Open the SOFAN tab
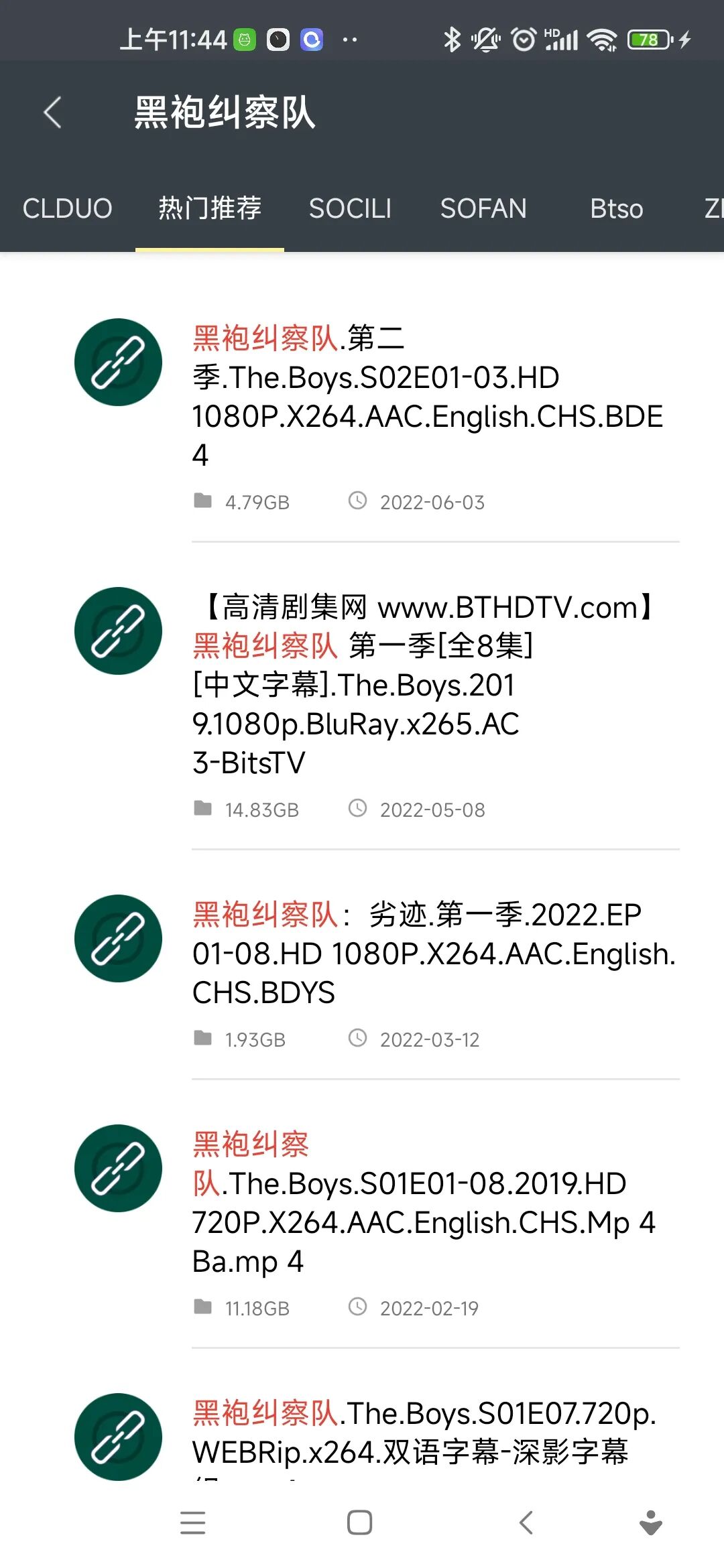This screenshot has width=724, height=1568. coord(483,208)
